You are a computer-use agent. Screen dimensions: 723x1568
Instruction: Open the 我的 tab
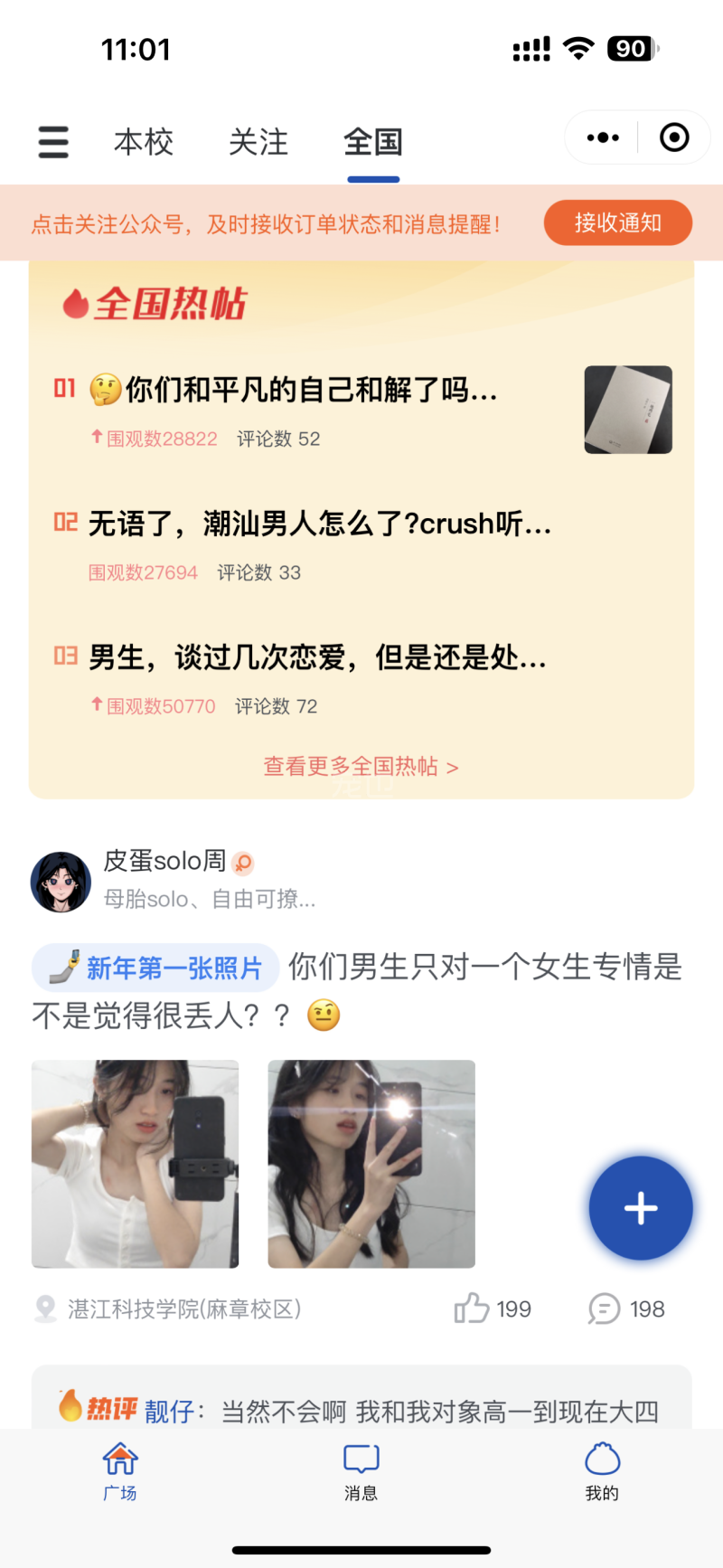pos(602,1470)
